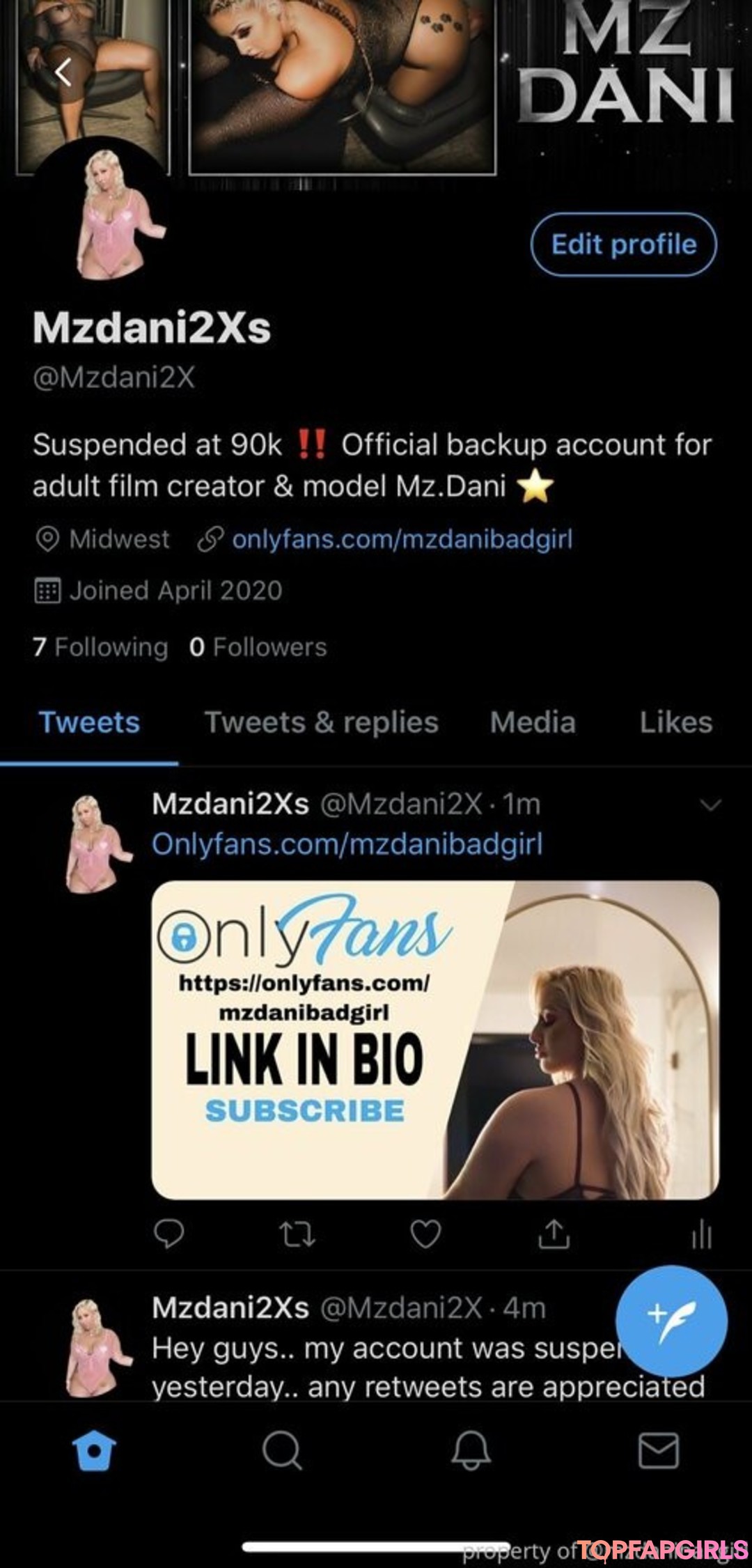752x1568 pixels.
Task: Open the Onlyfans link in the 1m tweet
Action: click(x=347, y=844)
